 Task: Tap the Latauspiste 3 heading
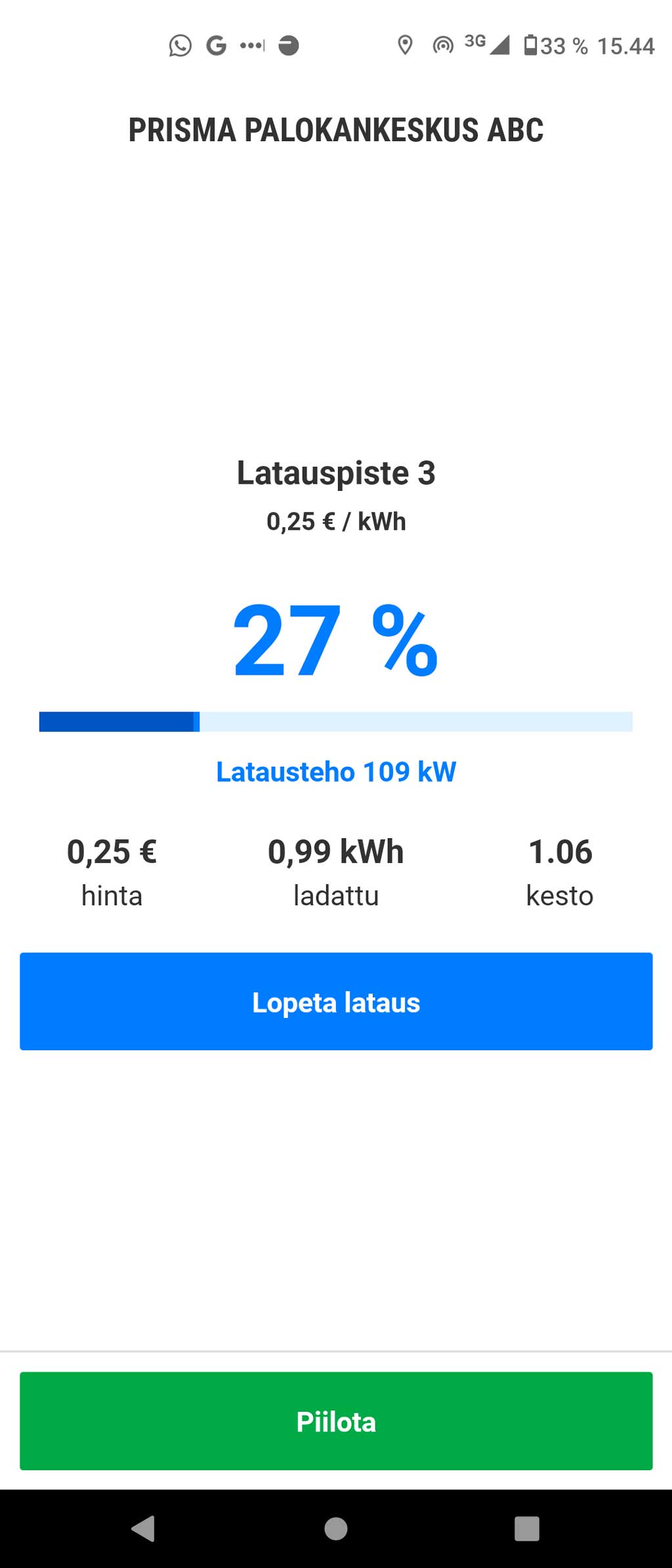coord(337,473)
